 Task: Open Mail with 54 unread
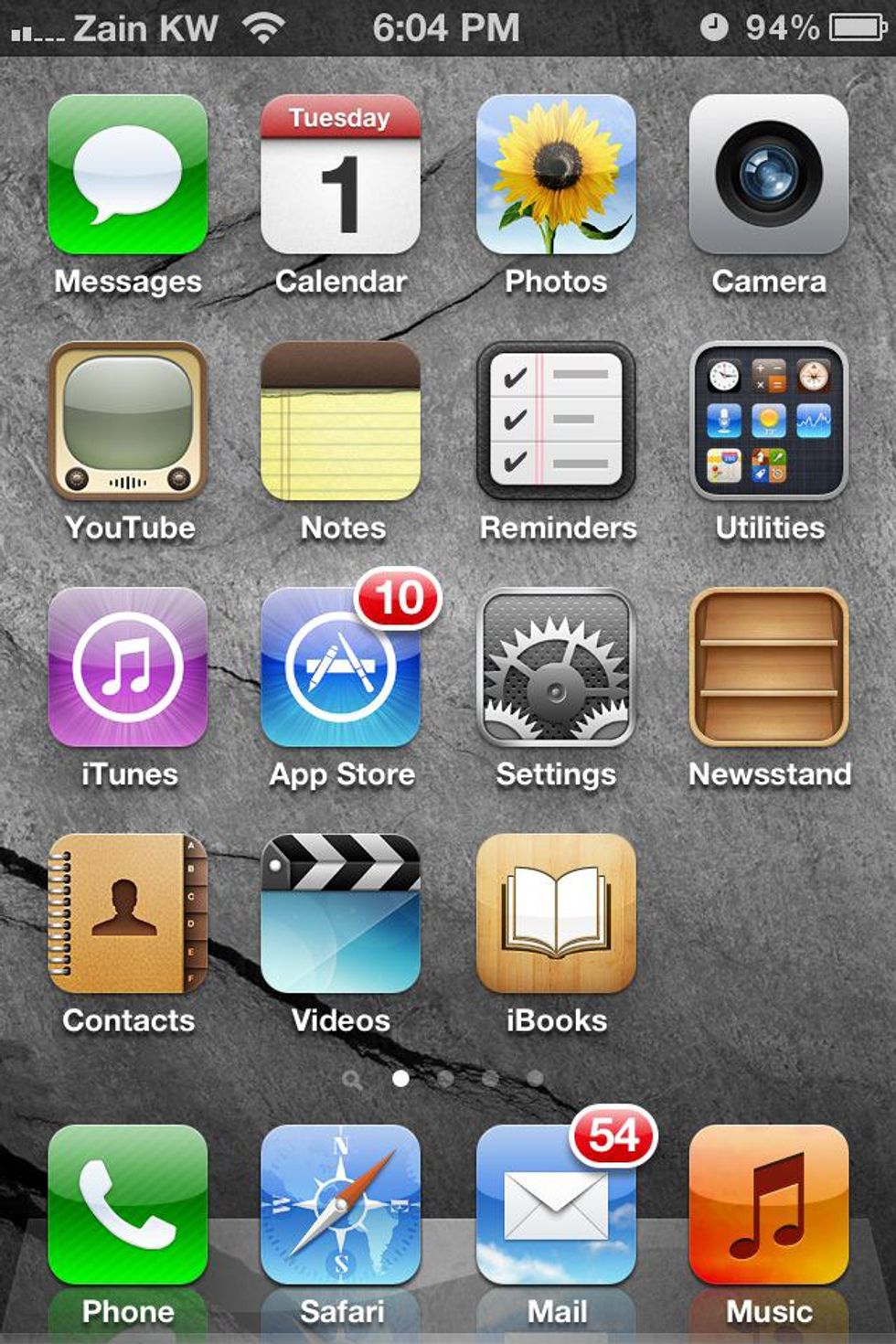[555, 1205]
